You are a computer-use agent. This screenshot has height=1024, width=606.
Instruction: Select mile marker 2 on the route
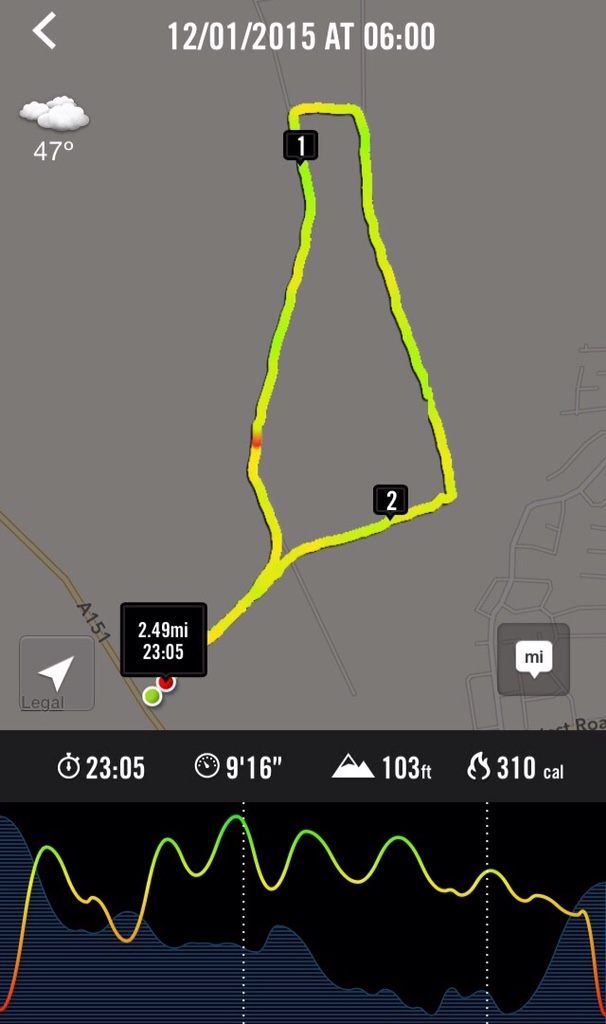click(391, 500)
